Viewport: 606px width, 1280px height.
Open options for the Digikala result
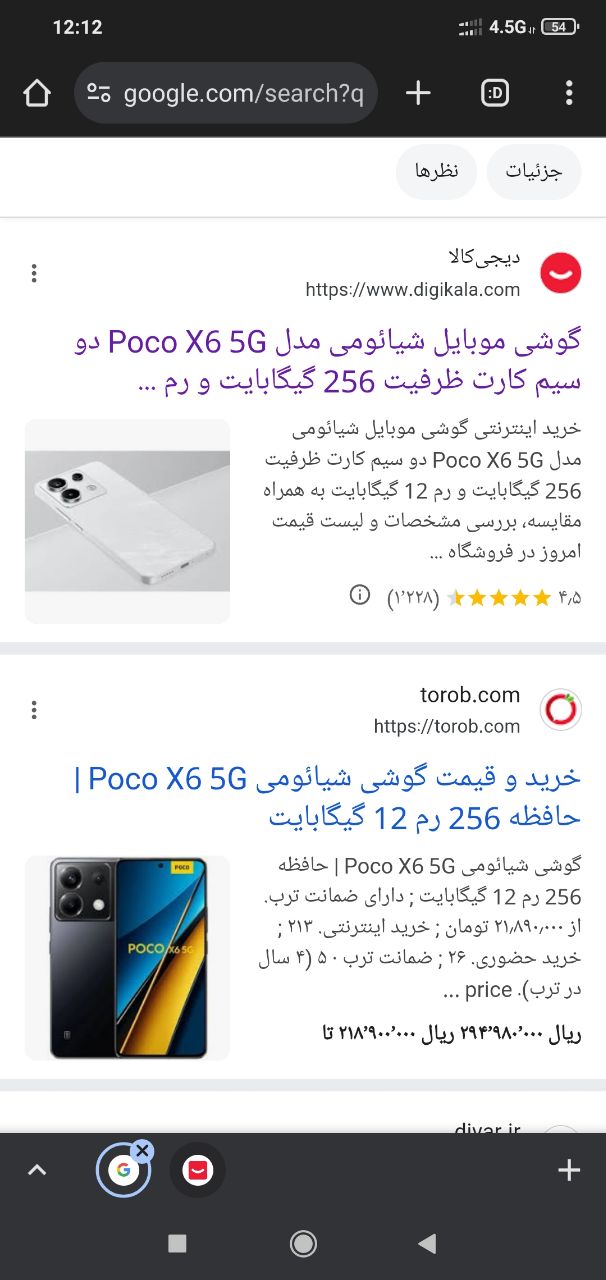point(34,273)
